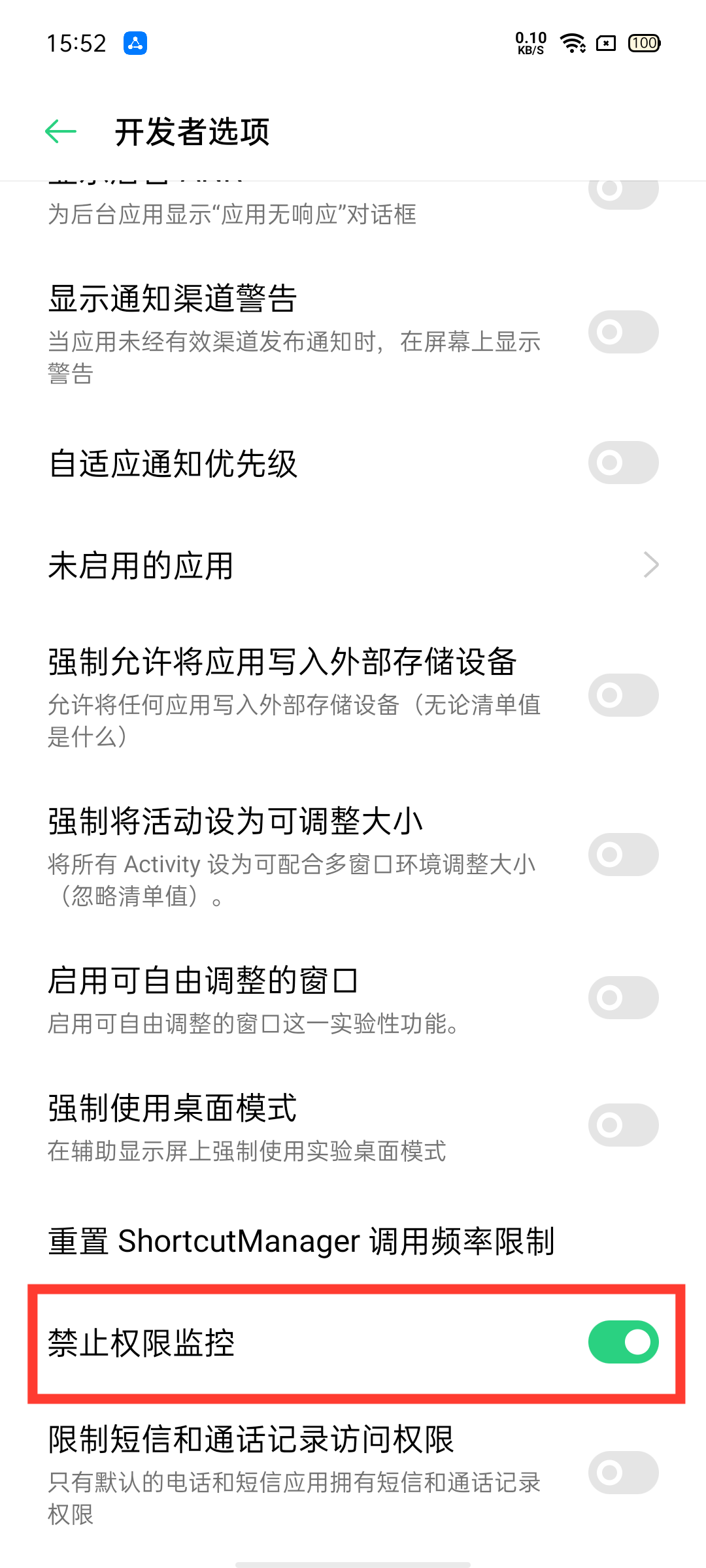Enable 显示通知渠道警告
The width and height of the screenshot is (706, 1568).
tap(623, 332)
